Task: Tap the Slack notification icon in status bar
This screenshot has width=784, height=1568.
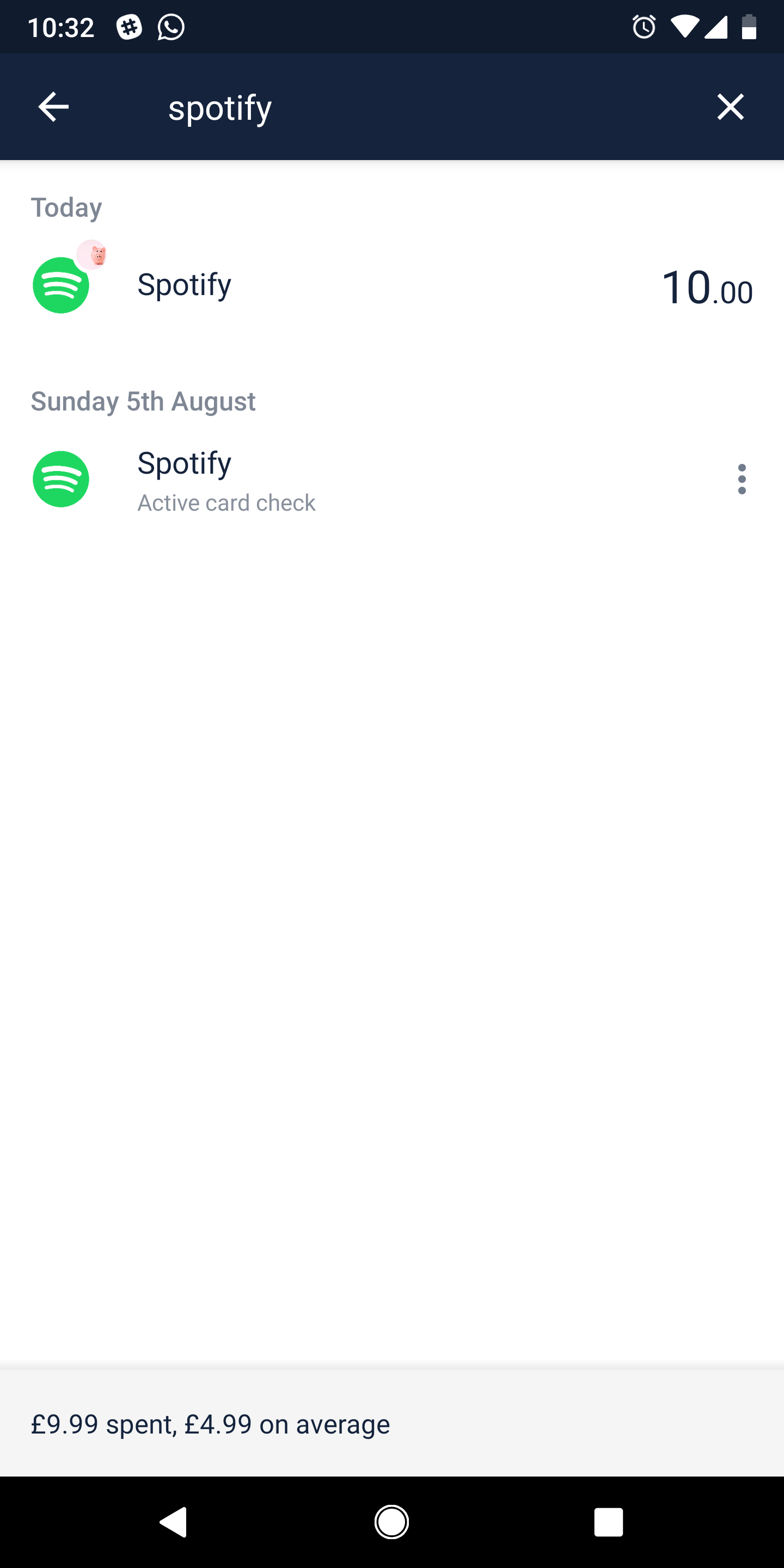Action: pyautogui.click(x=128, y=26)
